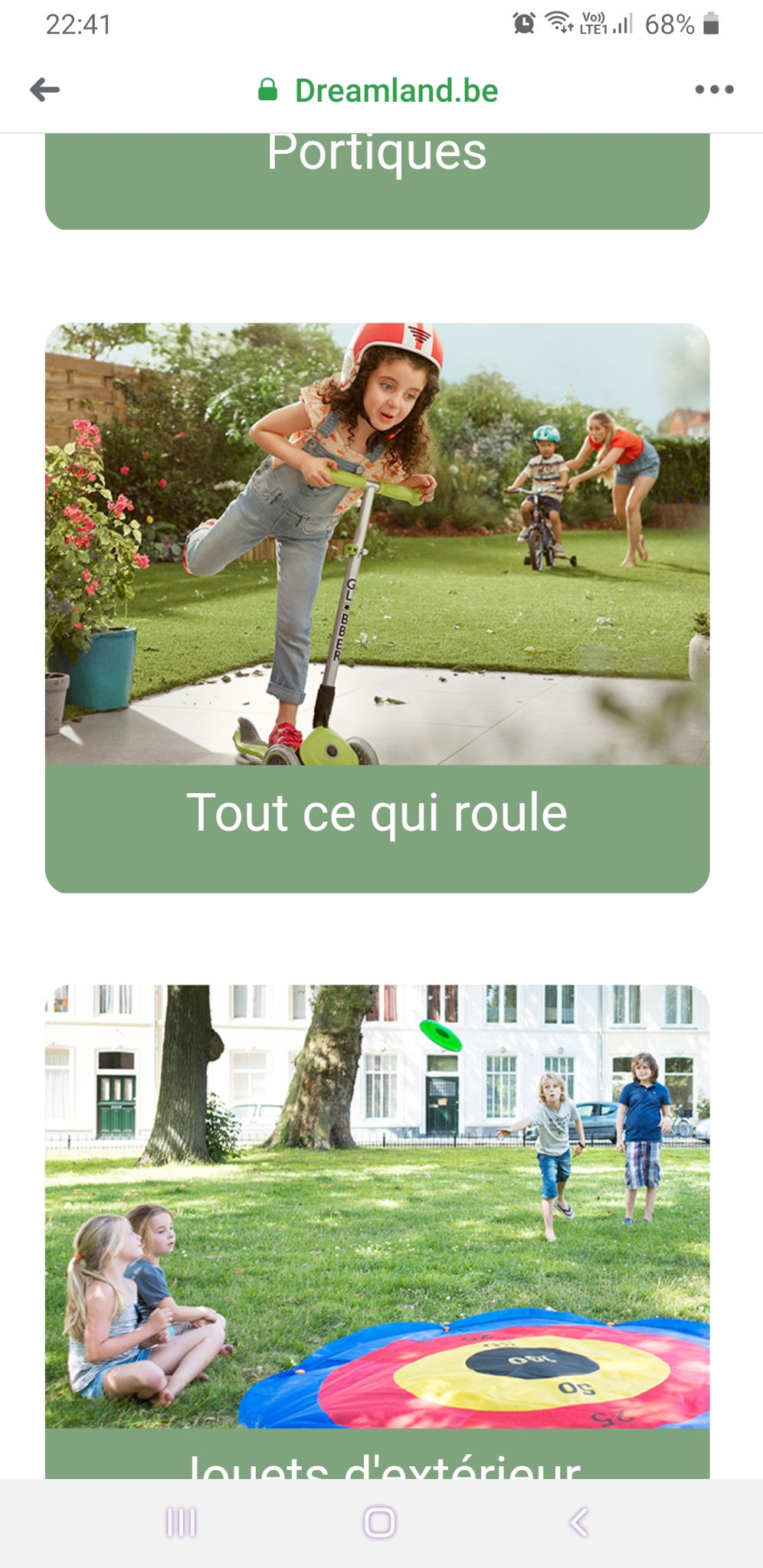Screen dimensions: 763x1568
Task: Tap the system home button
Action: pyautogui.click(x=379, y=1522)
